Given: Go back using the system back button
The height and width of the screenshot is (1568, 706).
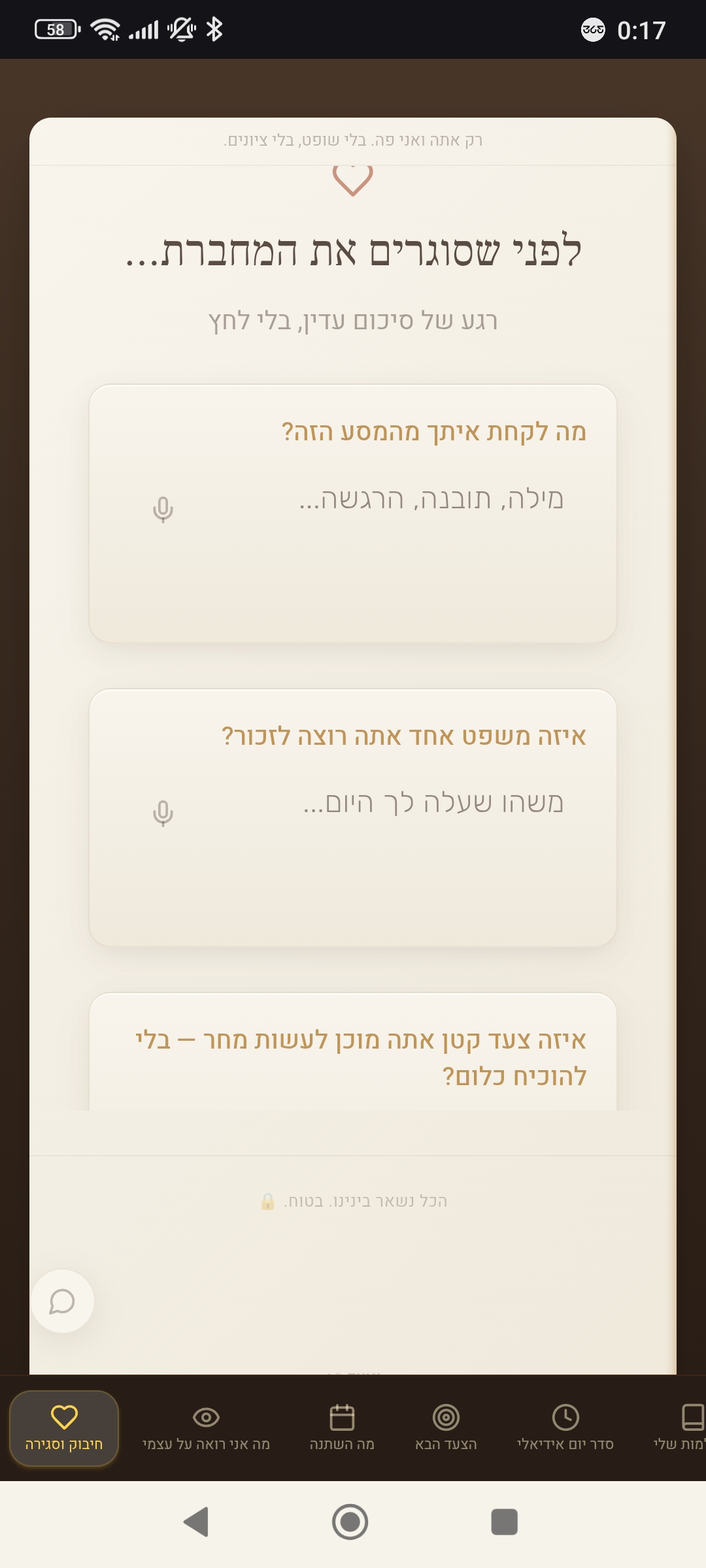Looking at the screenshot, I should [x=196, y=1522].
